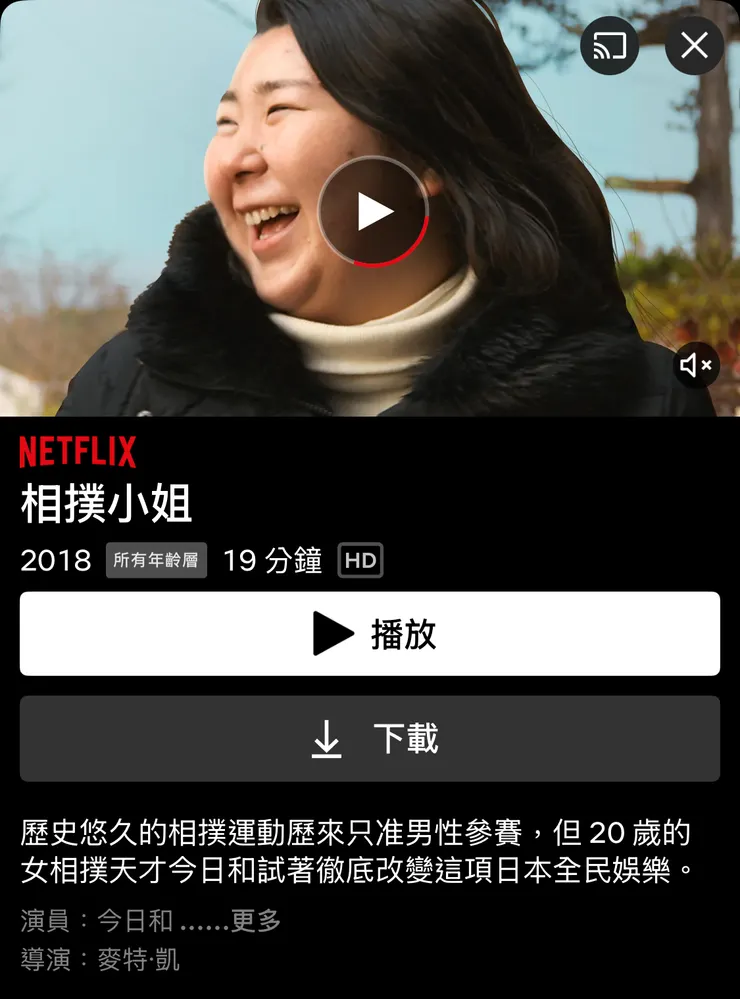
Task: Tap the Netflix logo
Action: [x=78, y=452]
